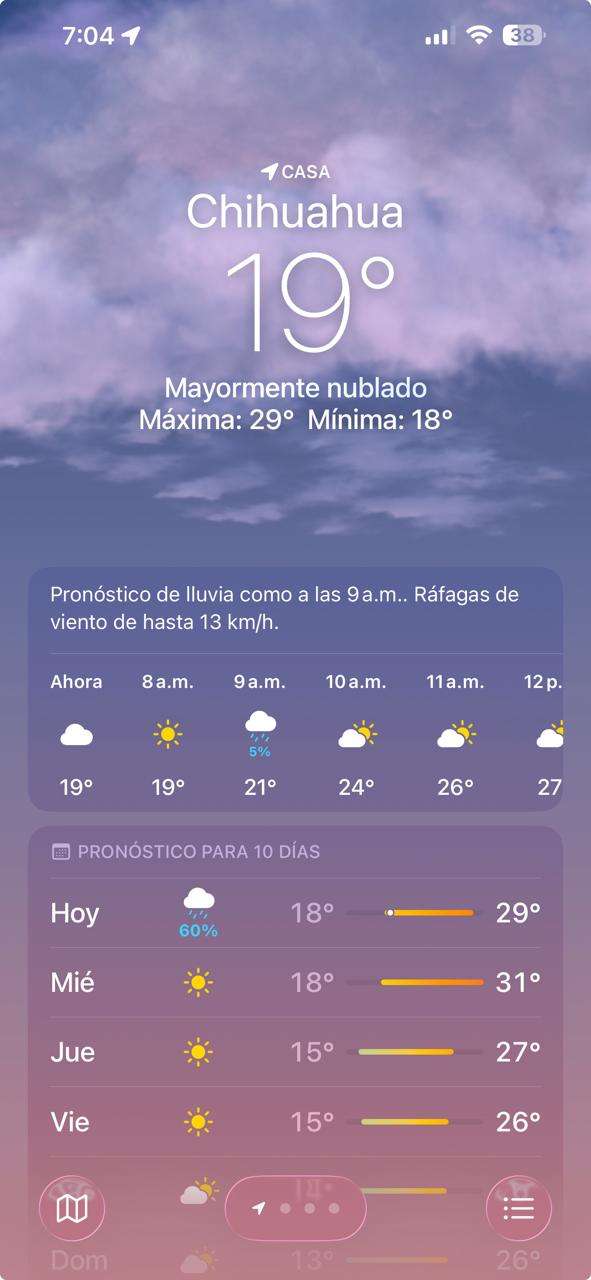Open Jue daily forecast details
591x1280 pixels.
coord(296,1052)
